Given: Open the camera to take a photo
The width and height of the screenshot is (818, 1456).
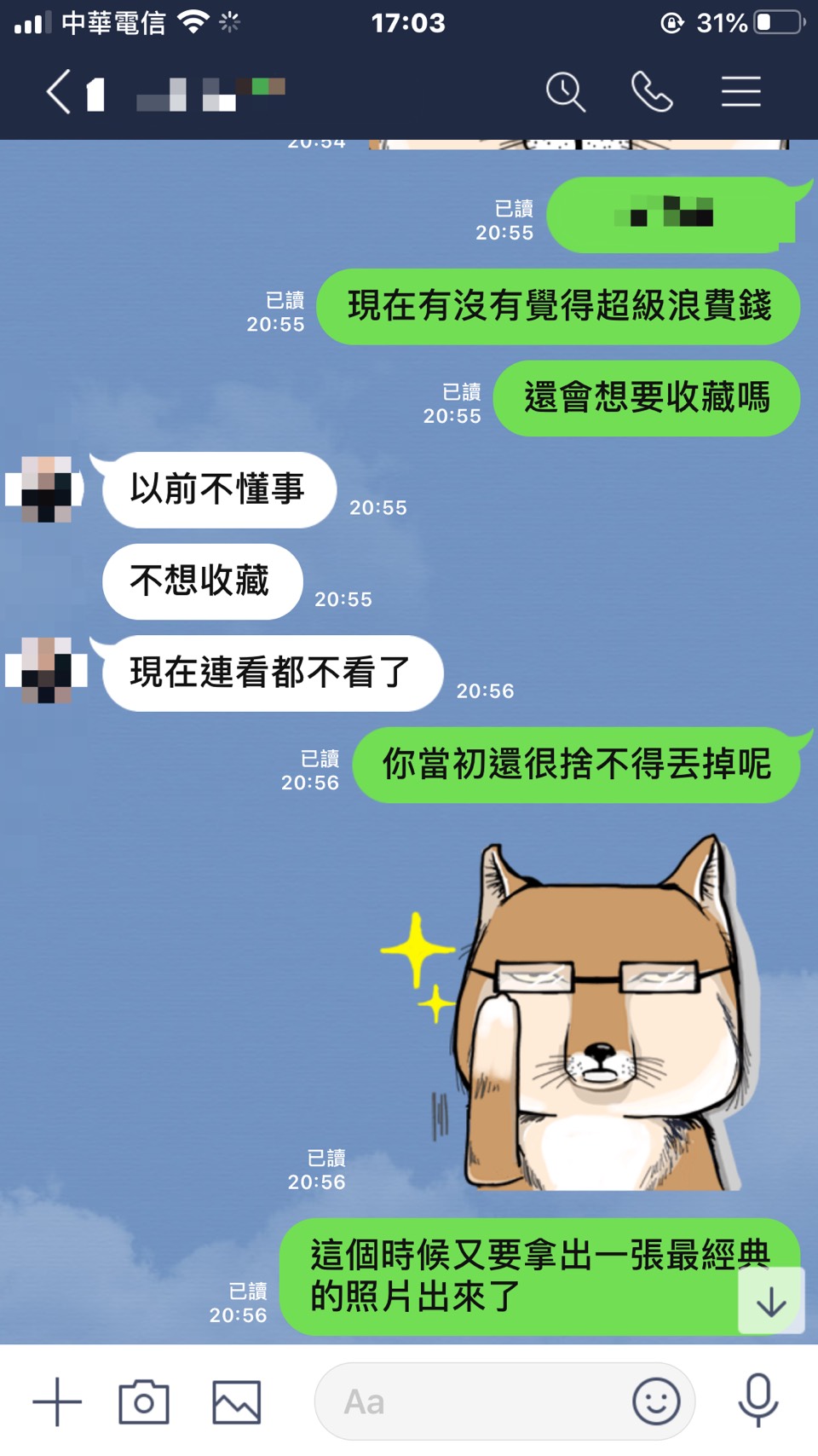Looking at the screenshot, I should pyautogui.click(x=144, y=1401).
